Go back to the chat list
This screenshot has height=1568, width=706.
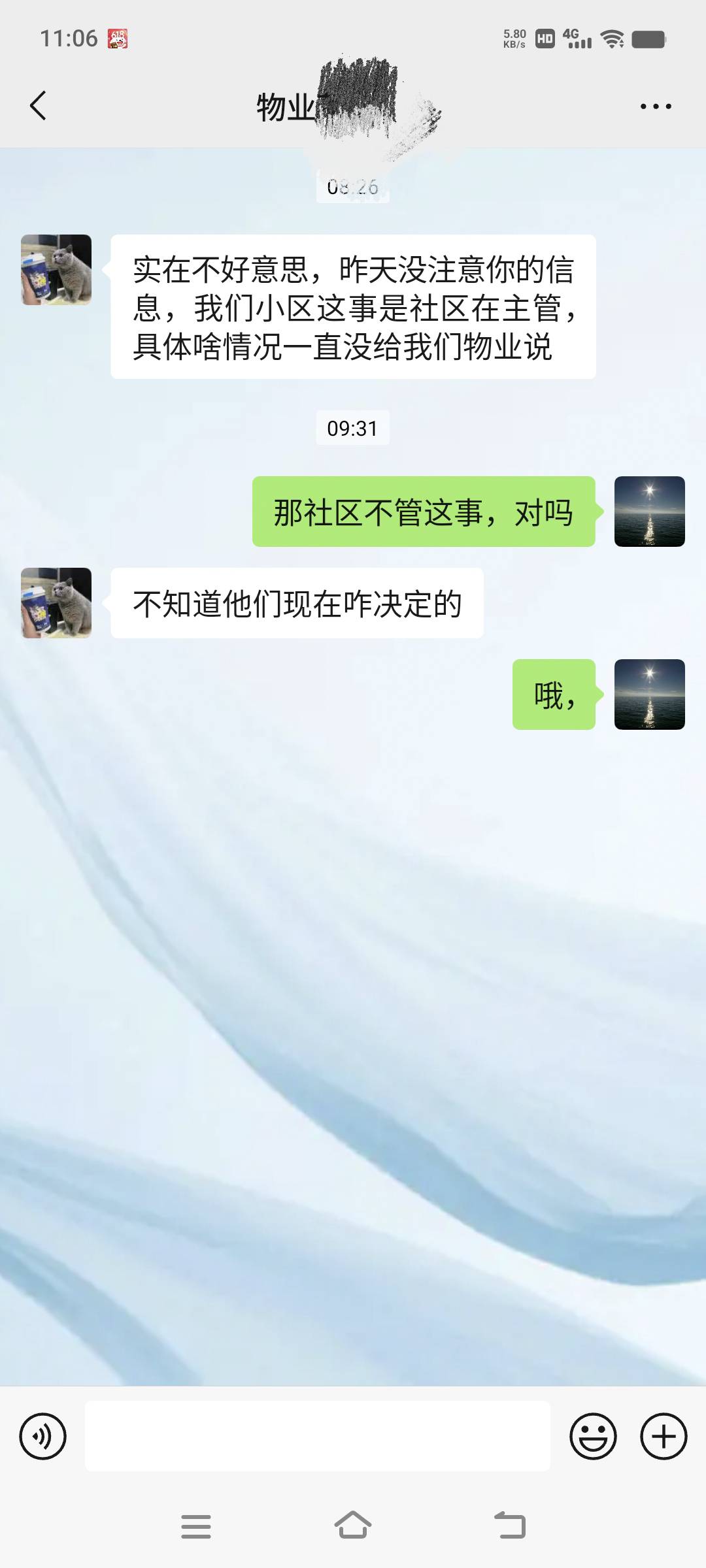click(38, 106)
